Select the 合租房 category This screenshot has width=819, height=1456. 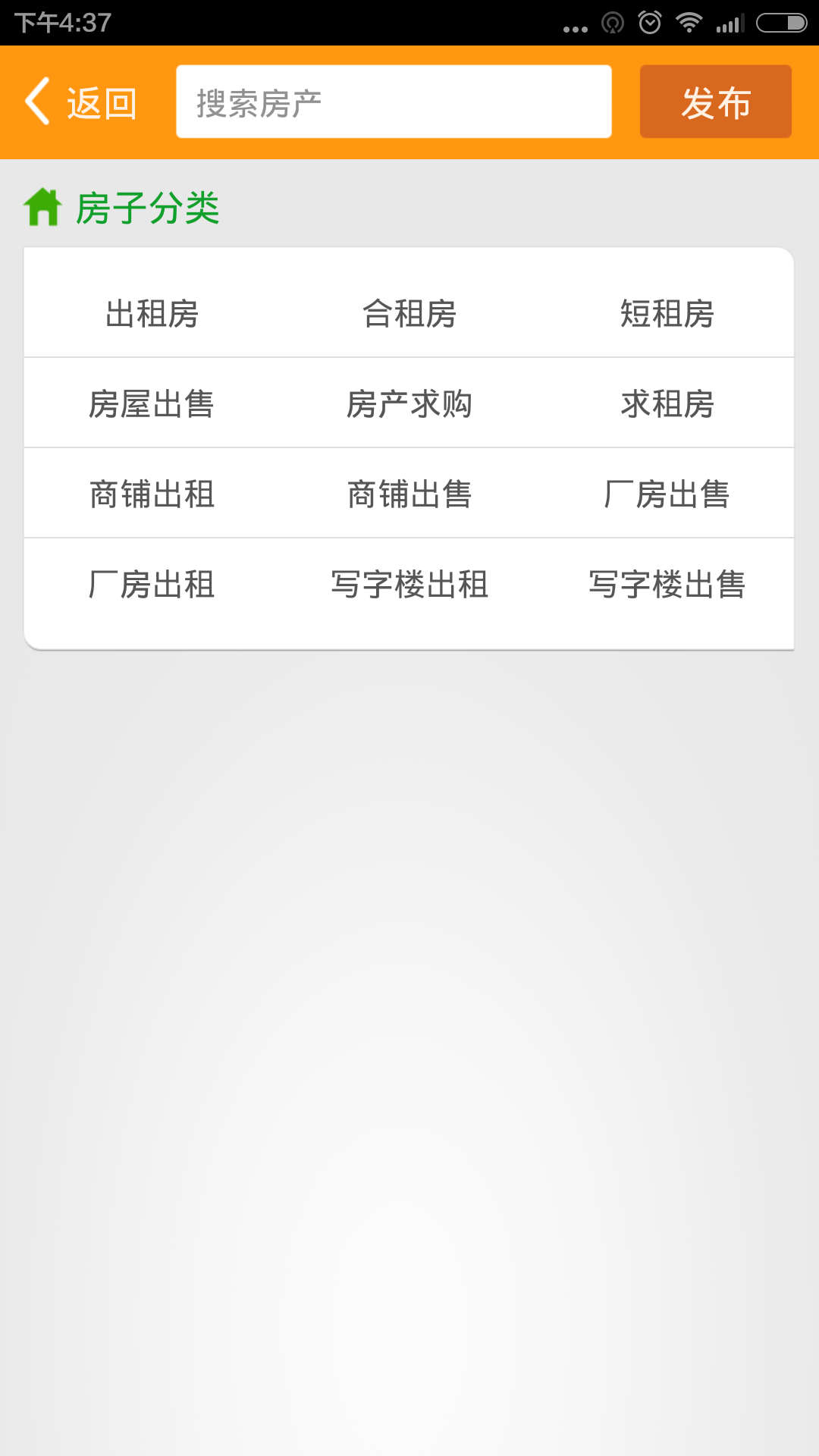tap(409, 313)
